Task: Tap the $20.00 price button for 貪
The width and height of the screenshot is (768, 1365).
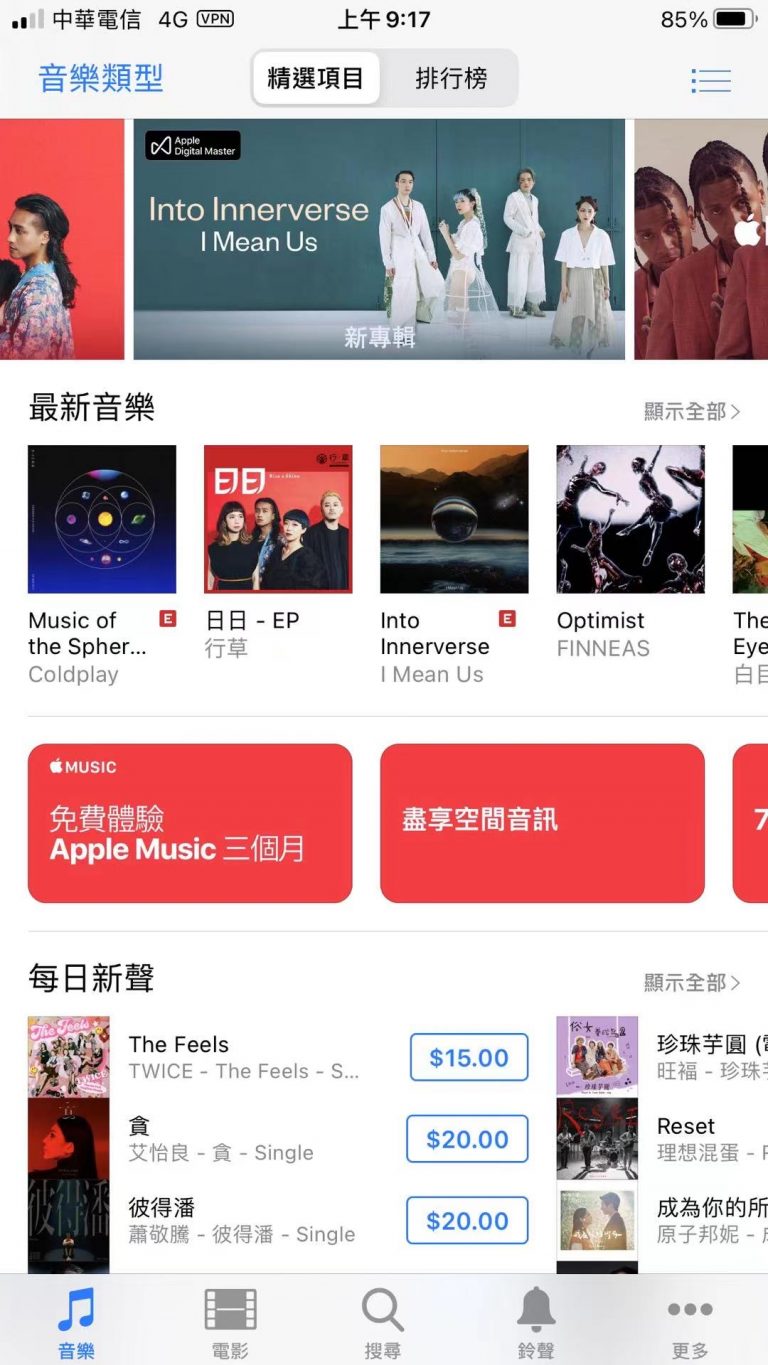Action: (x=467, y=1139)
